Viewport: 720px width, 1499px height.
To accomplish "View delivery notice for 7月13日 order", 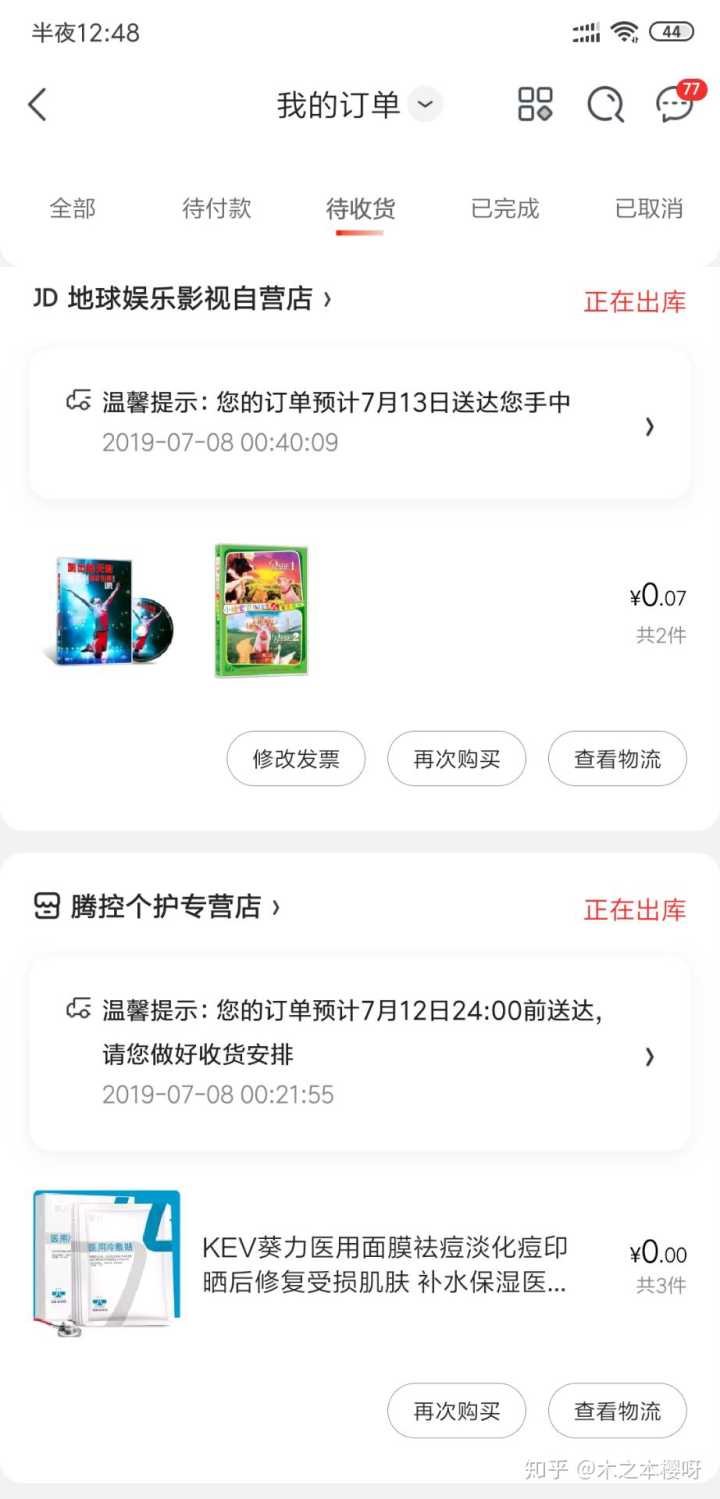I will [360, 423].
